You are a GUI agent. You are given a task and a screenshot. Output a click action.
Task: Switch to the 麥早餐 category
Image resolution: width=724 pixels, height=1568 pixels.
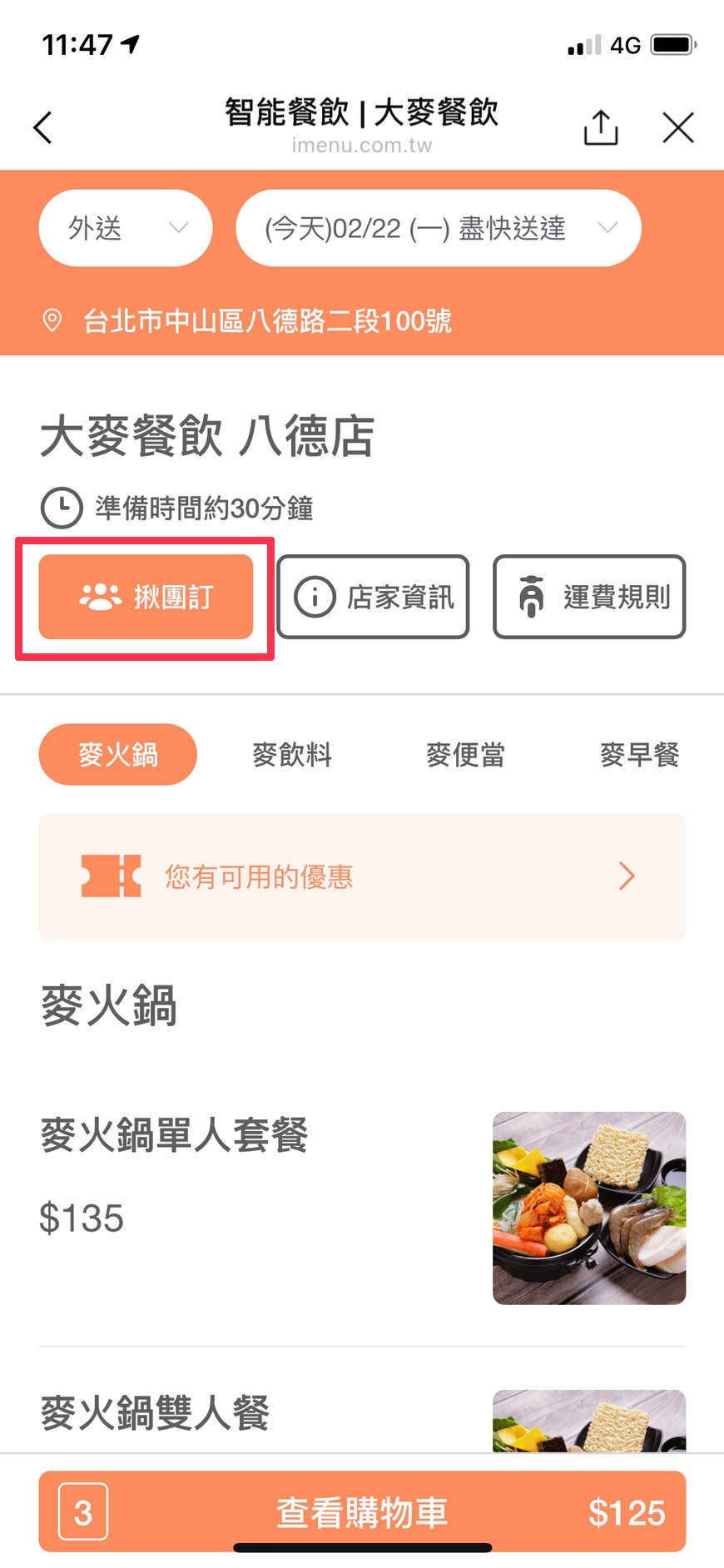639,755
